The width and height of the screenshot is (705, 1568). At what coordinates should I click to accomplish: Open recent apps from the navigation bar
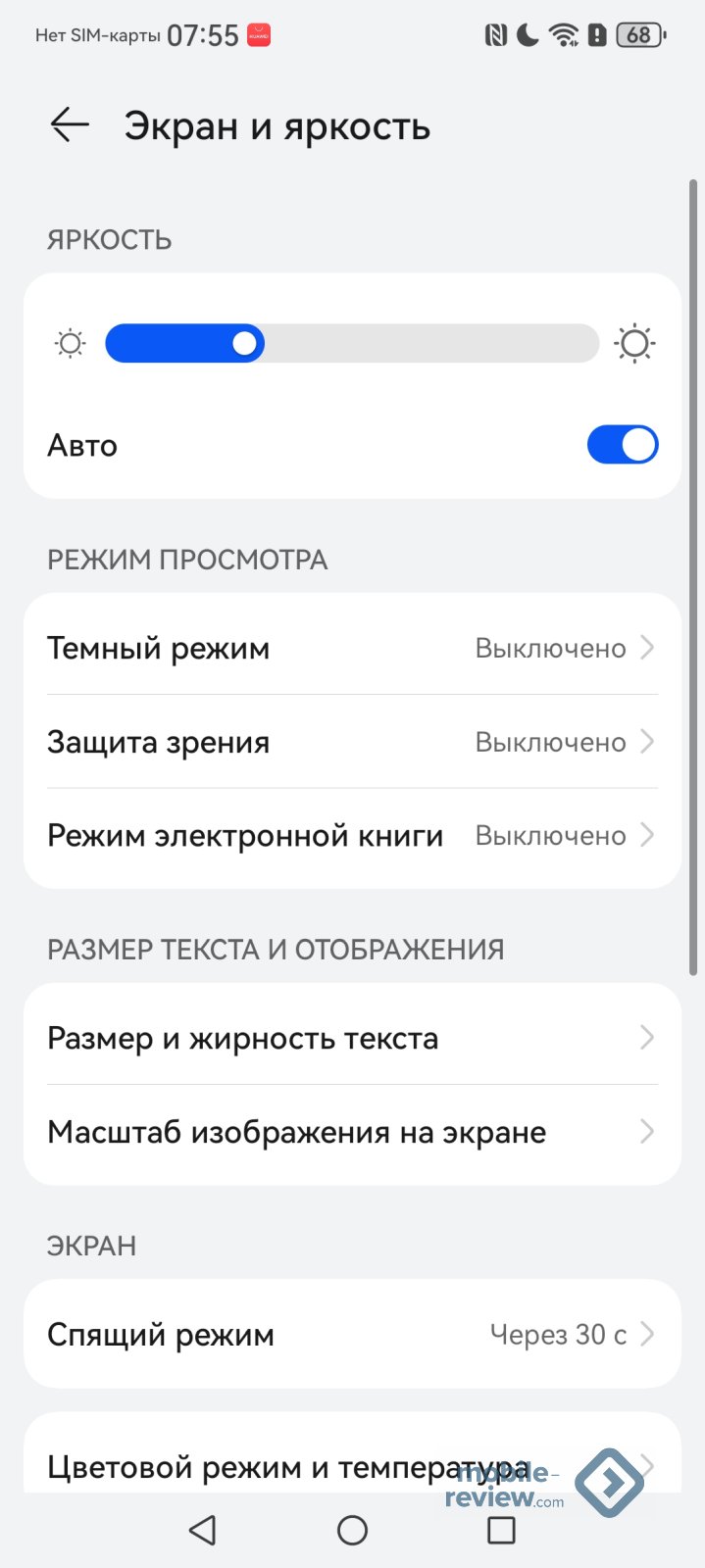pos(501,1530)
